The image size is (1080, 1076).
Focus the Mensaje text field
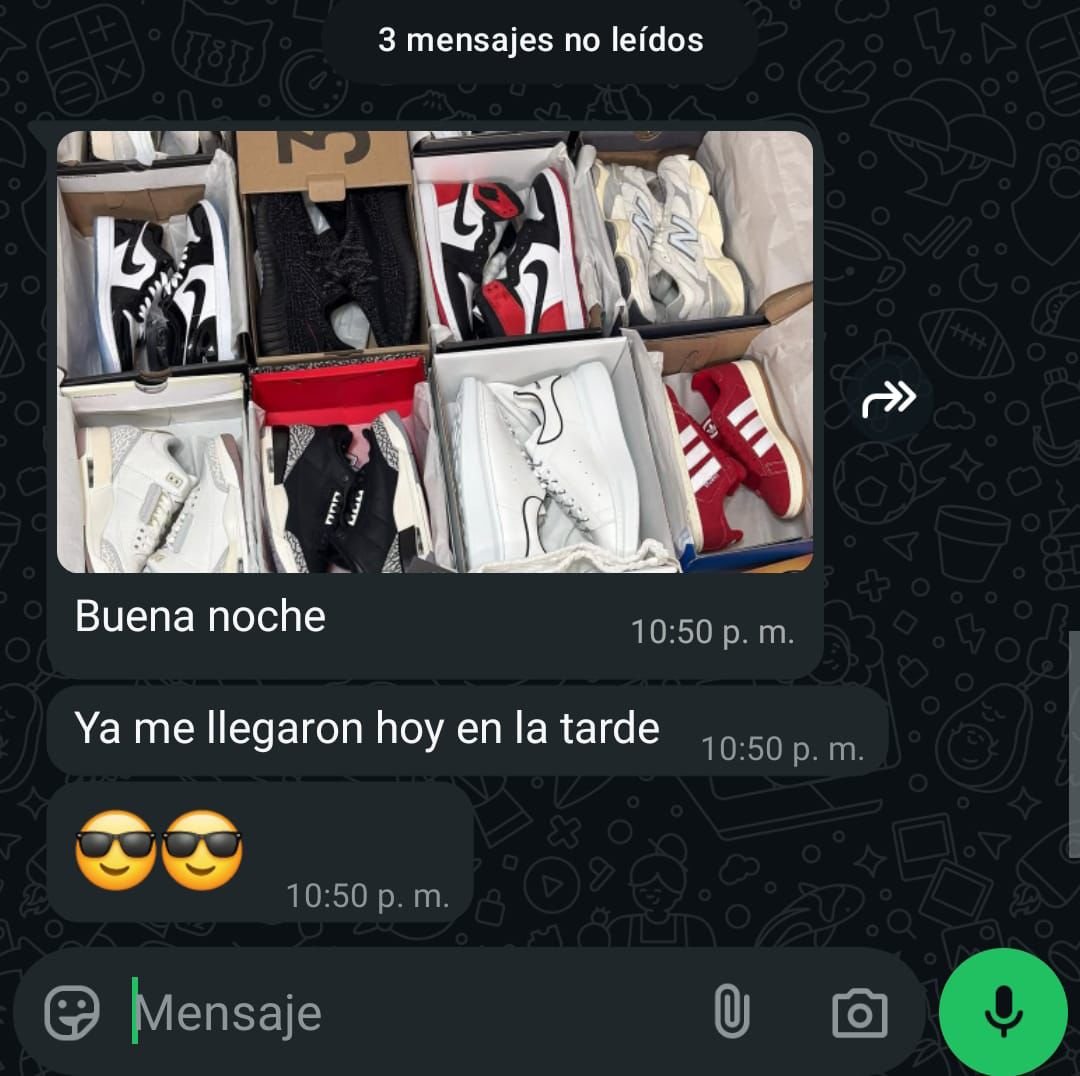(x=400, y=1013)
